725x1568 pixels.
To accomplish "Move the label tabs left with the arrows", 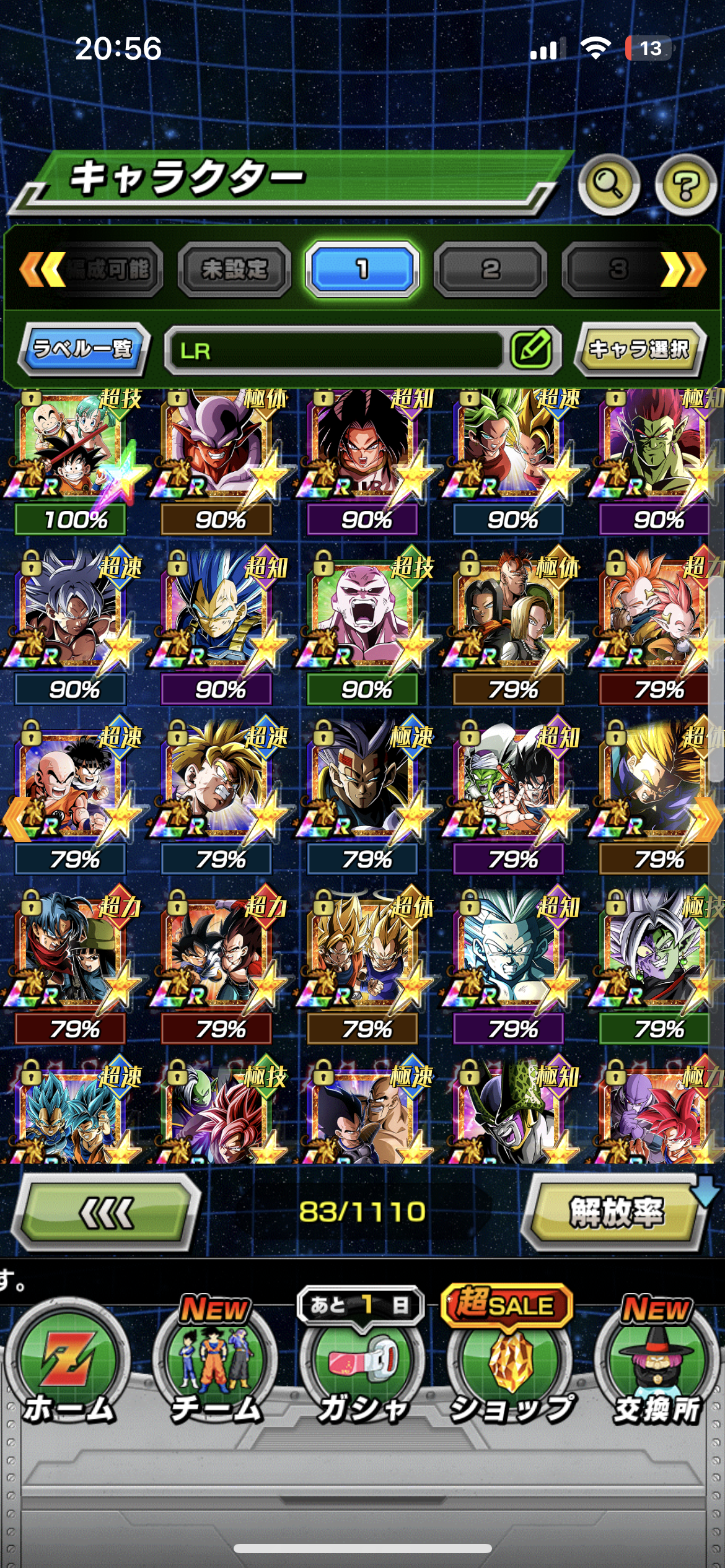I will tap(42, 269).
